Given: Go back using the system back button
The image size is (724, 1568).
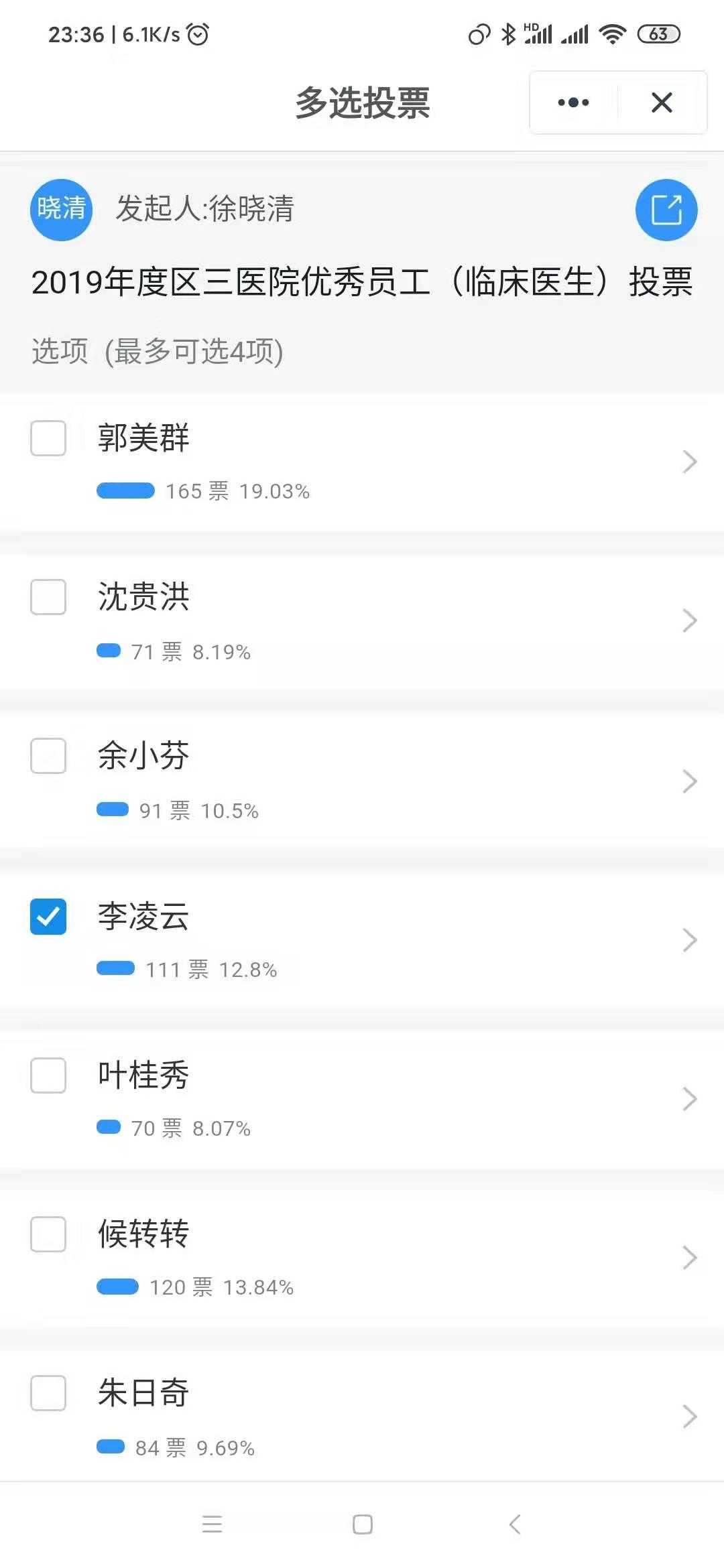Looking at the screenshot, I should tap(515, 1524).
